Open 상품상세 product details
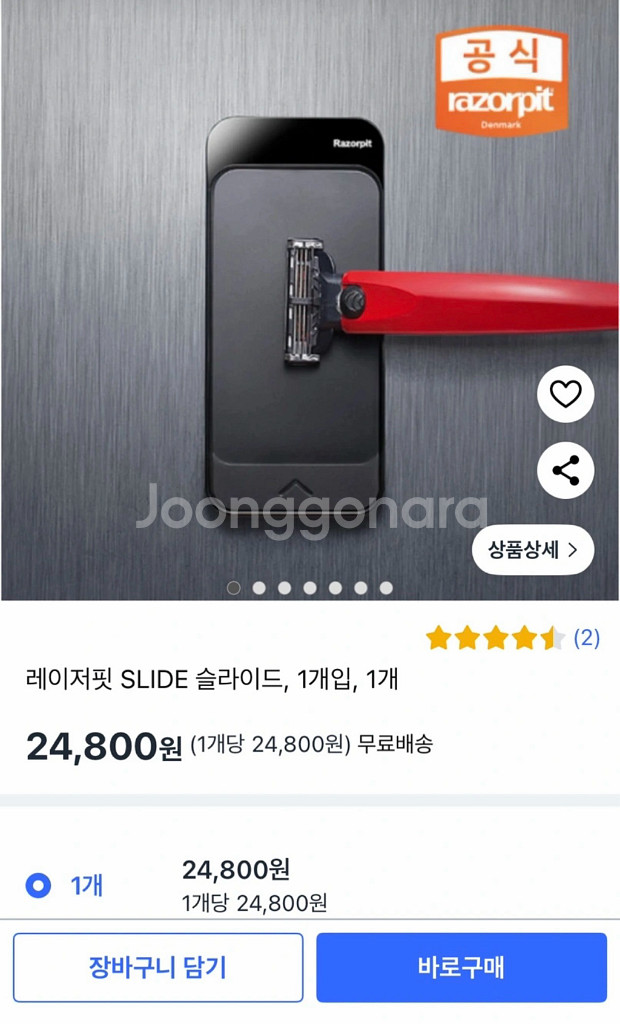This screenshot has width=620, height=1024. point(533,549)
